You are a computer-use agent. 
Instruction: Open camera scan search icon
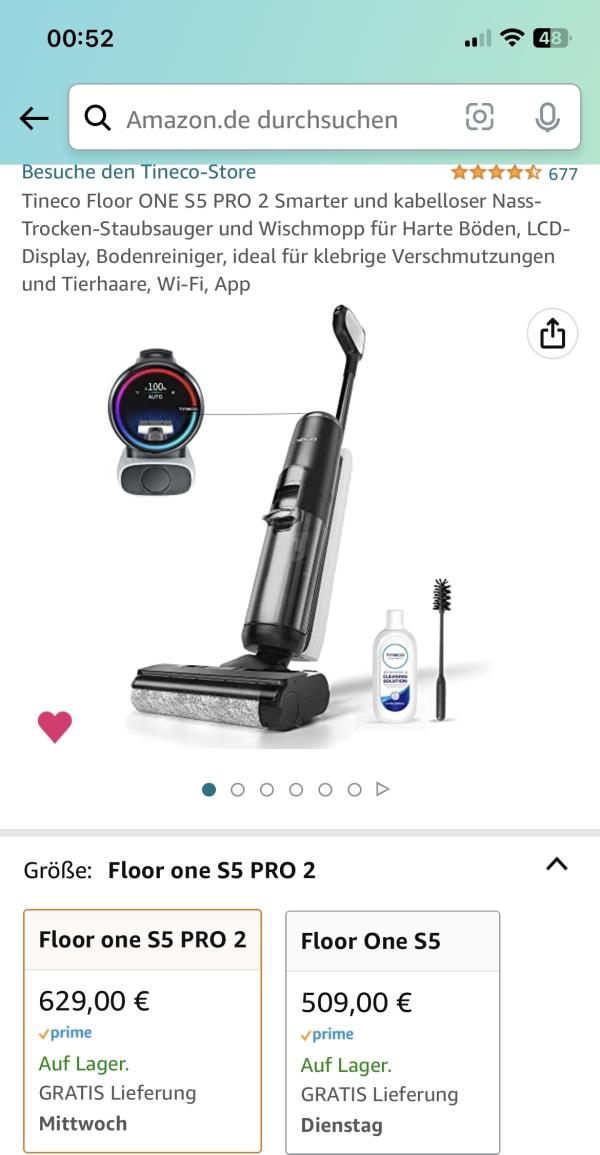480,118
